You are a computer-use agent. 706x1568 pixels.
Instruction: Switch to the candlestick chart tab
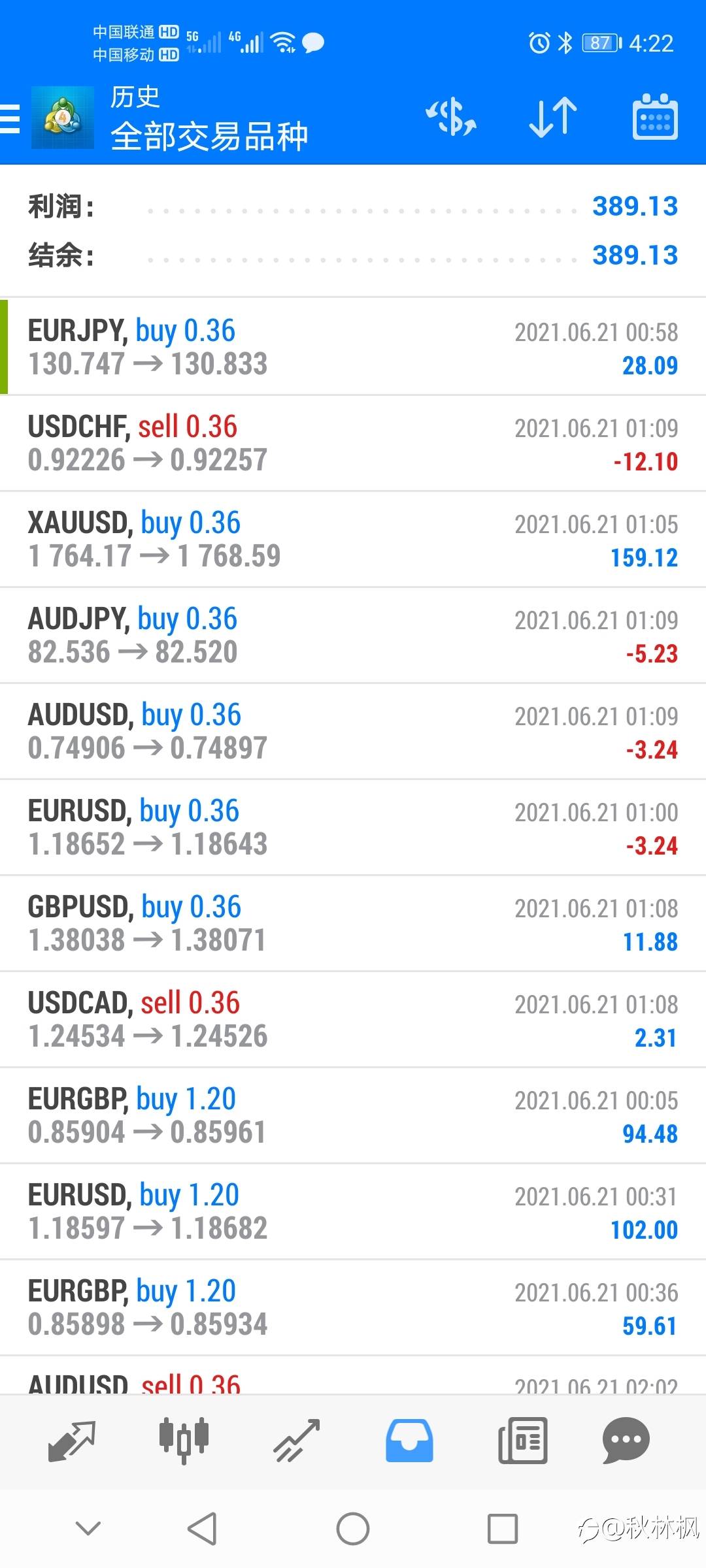(x=184, y=1441)
